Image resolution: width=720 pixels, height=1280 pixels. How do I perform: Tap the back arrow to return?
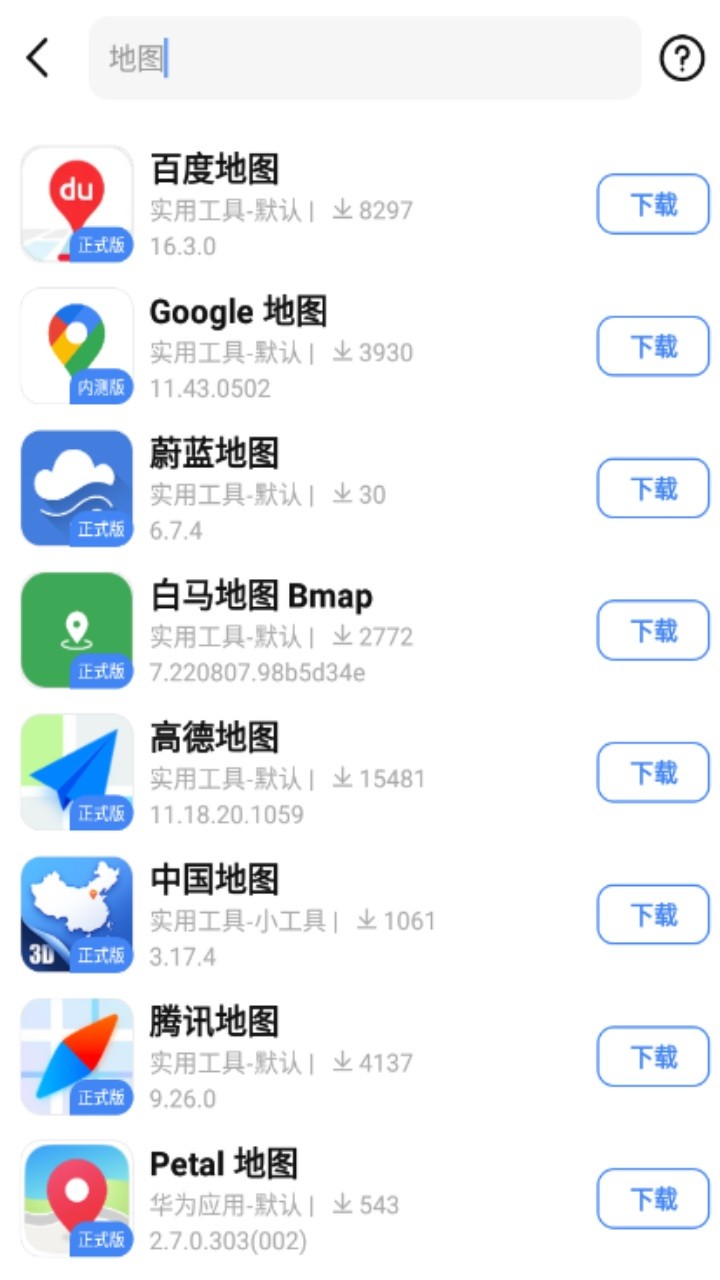[x=38, y=57]
